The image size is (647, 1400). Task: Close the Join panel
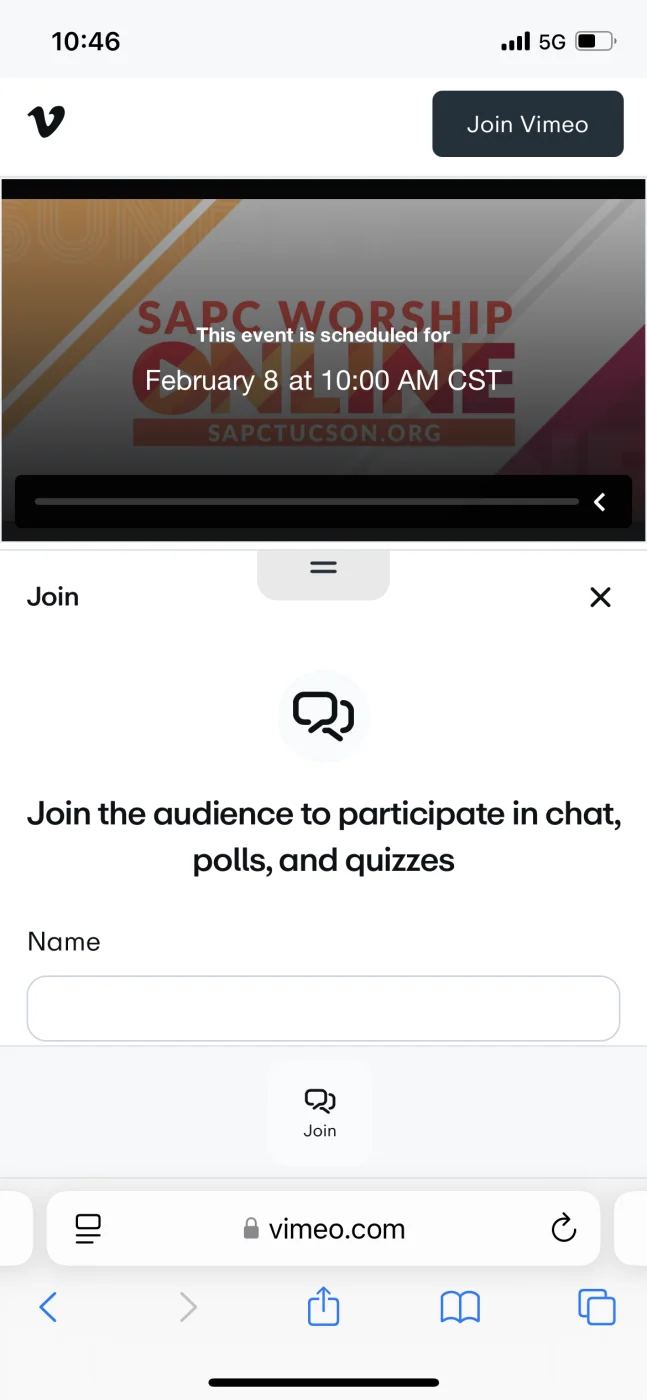pos(600,597)
